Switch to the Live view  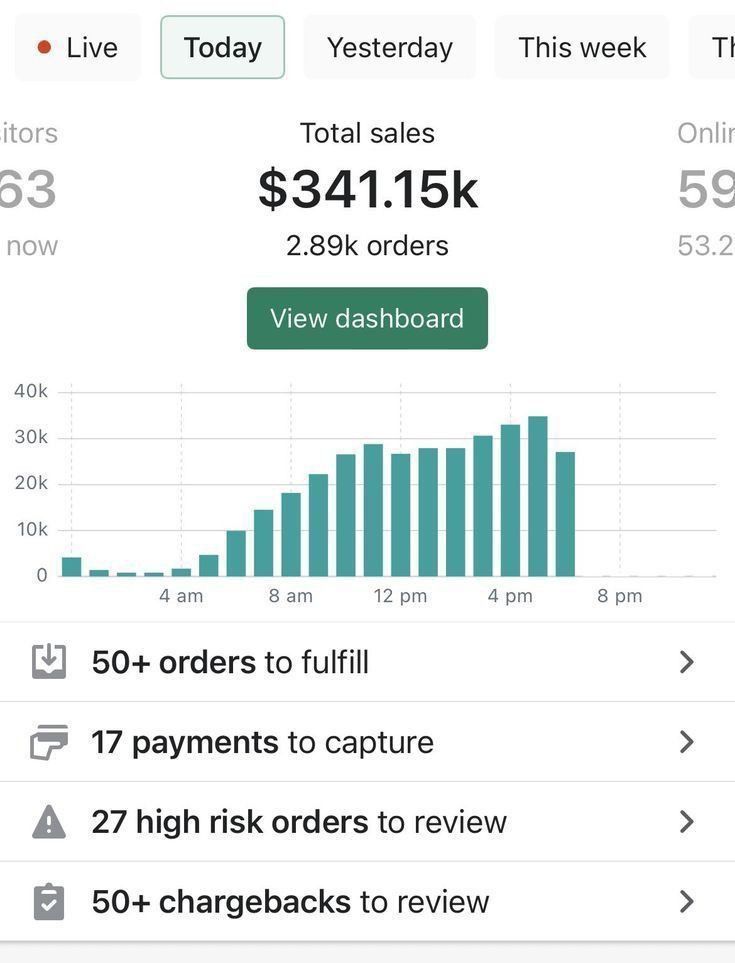[x=77, y=48]
